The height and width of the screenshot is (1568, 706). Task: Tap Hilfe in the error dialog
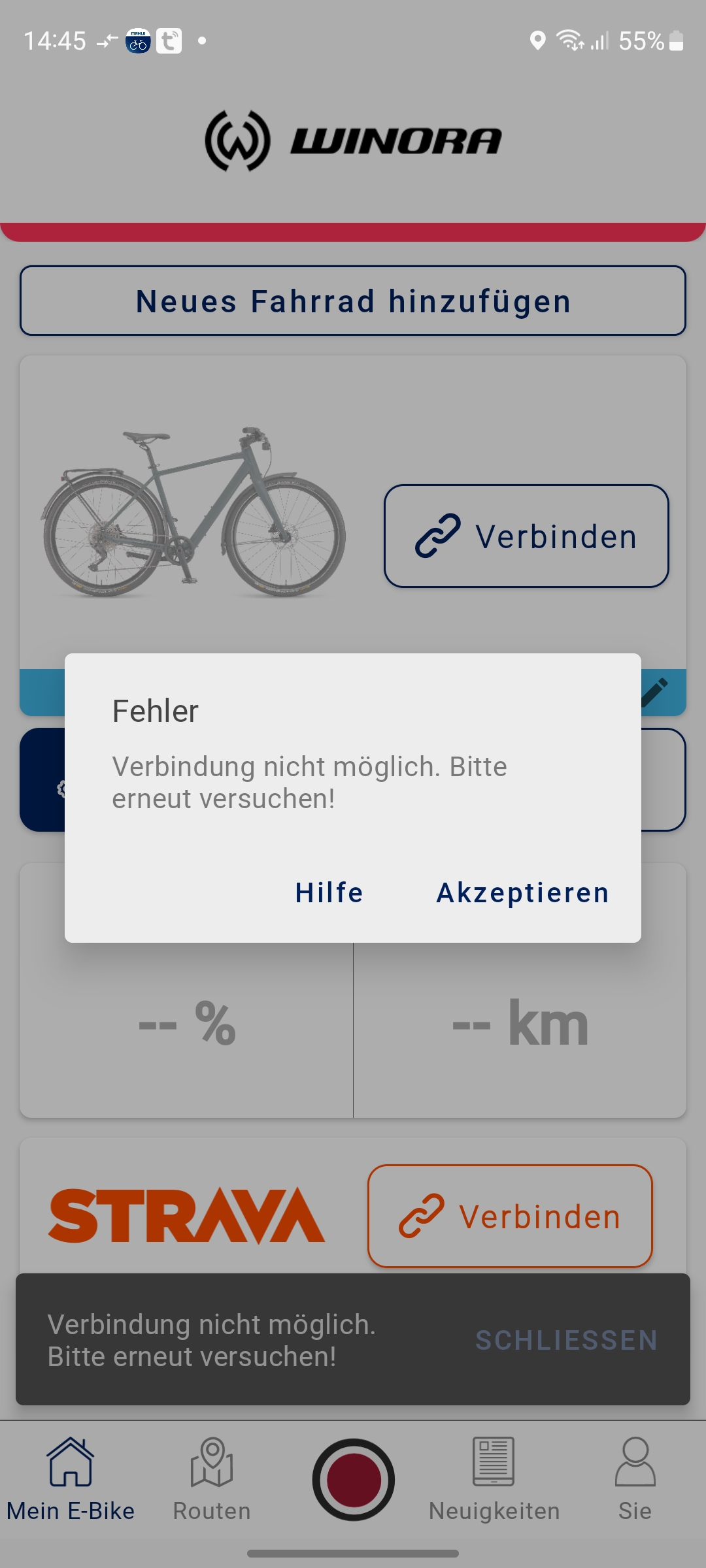[329, 892]
